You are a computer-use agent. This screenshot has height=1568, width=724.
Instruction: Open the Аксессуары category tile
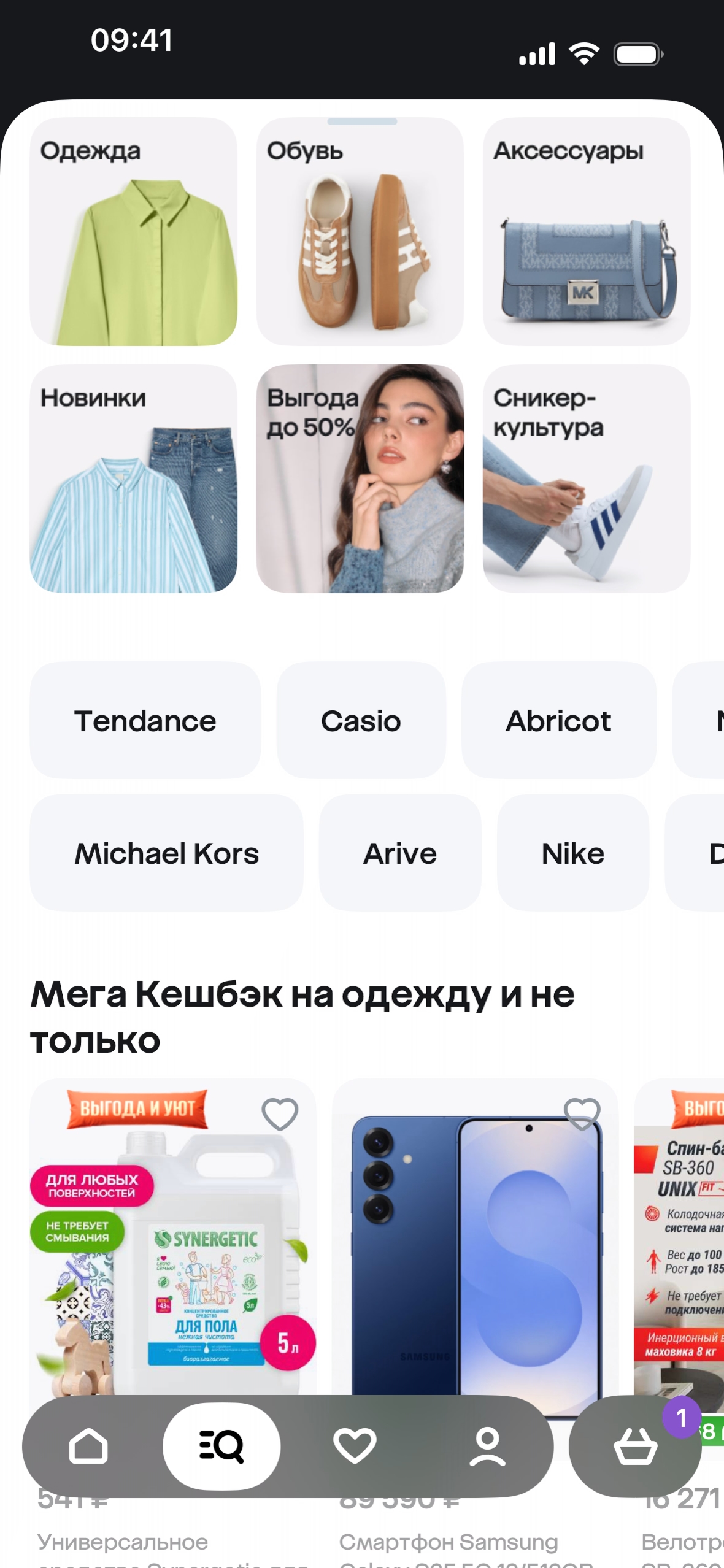coord(586,231)
